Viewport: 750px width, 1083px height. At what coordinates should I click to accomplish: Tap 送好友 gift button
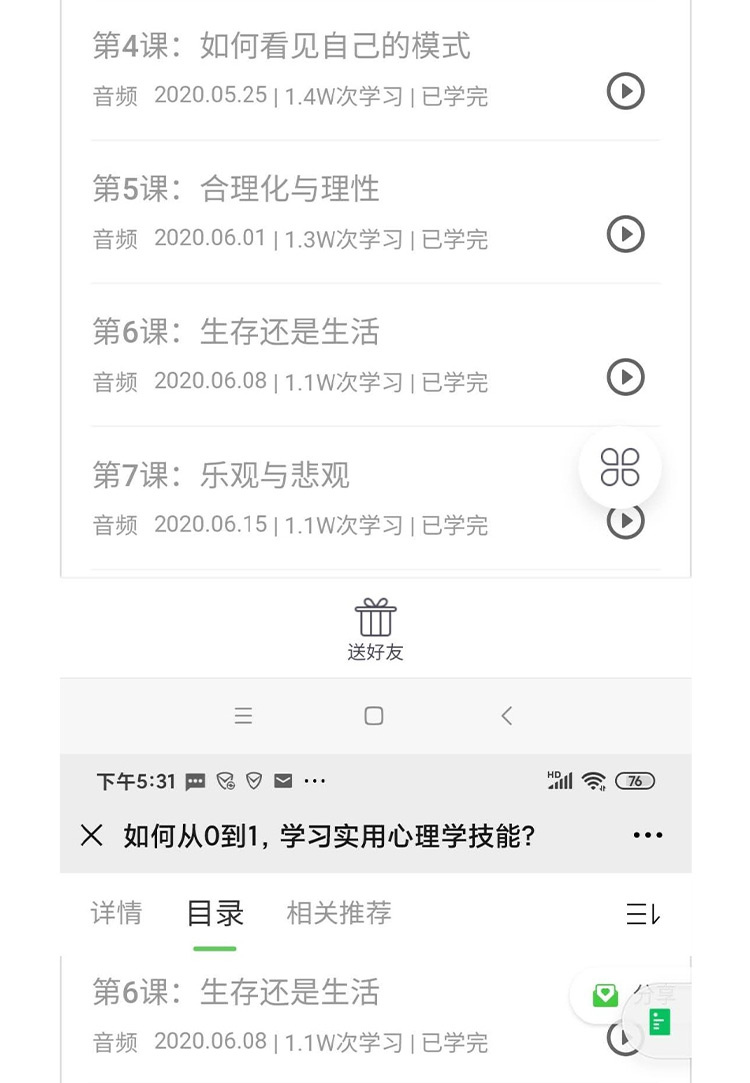(x=375, y=630)
